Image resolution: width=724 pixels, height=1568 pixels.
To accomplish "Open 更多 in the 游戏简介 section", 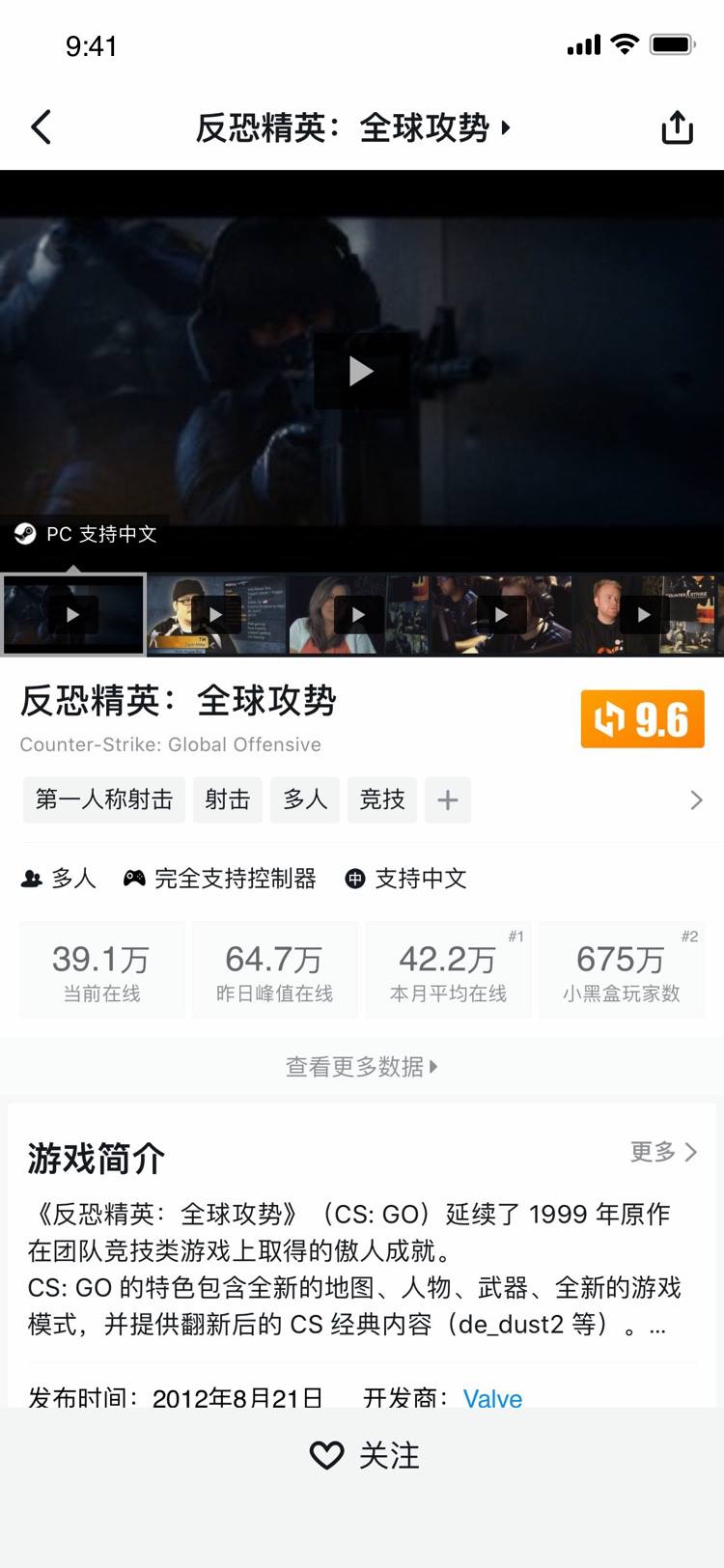I will pos(663,1151).
